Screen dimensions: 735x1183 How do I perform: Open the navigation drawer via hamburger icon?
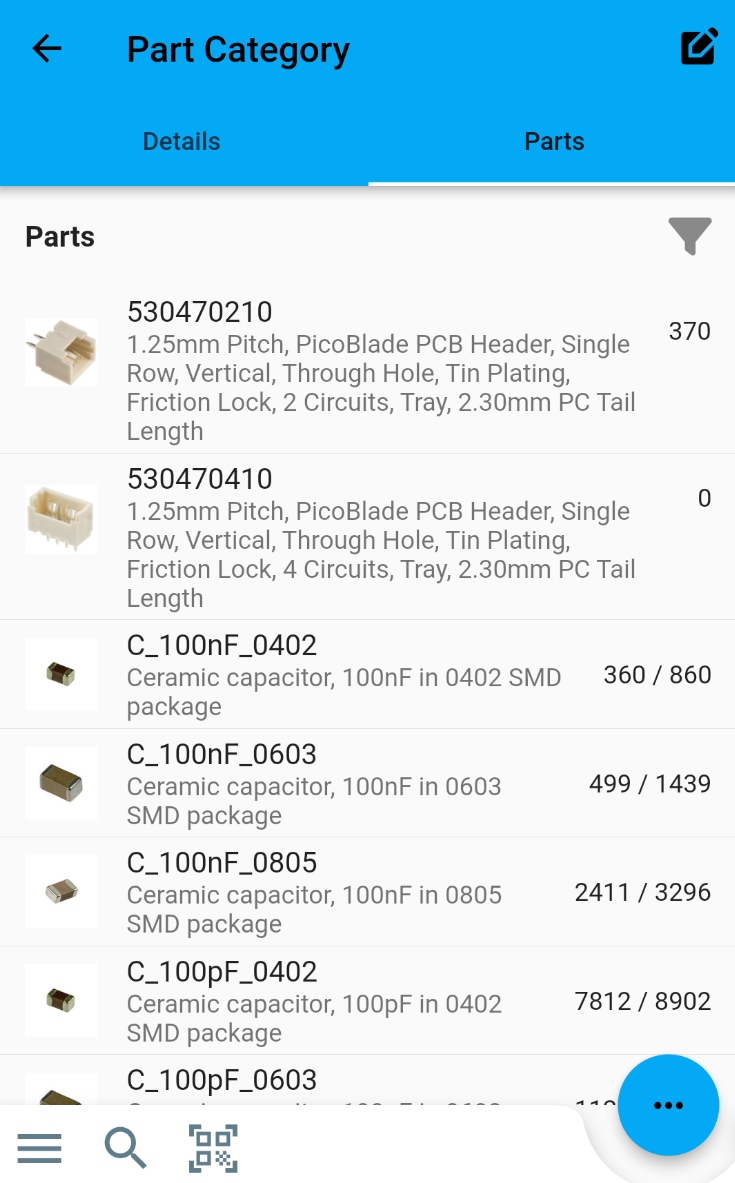[x=39, y=1147]
